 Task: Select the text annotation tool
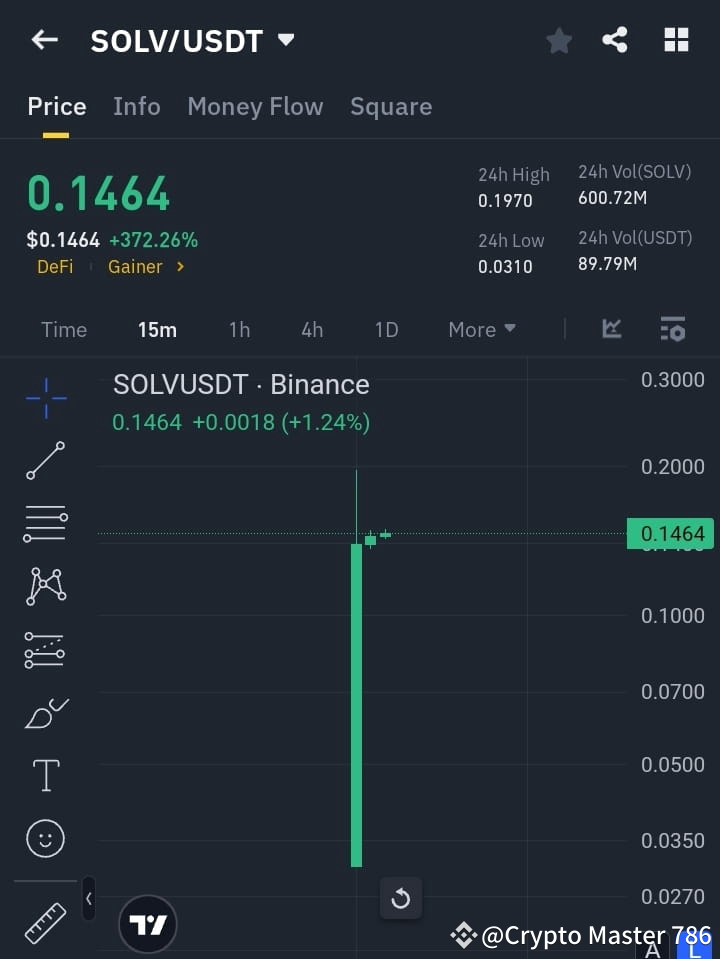pyautogui.click(x=45, y=775)
